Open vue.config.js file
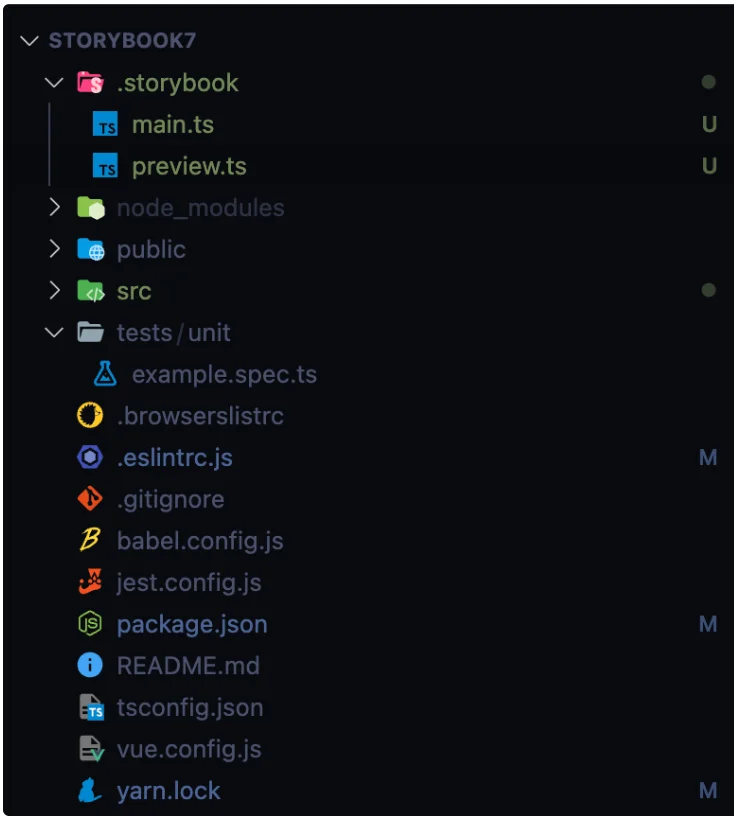734x816 pixels. pyautogui.click(x=188, y=749)
